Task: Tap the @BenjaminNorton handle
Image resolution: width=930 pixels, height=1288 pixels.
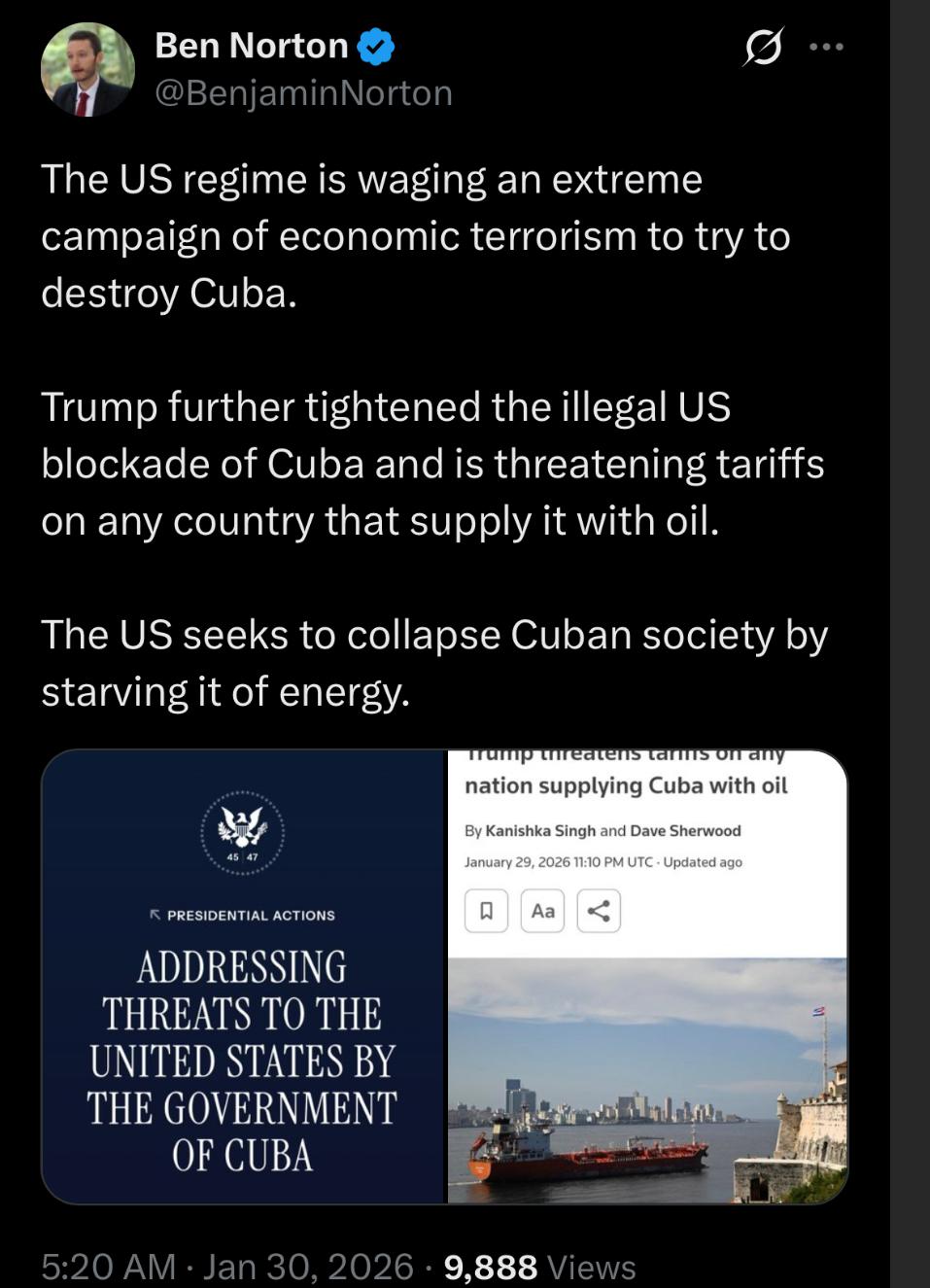Action: [x=303, y=93]
